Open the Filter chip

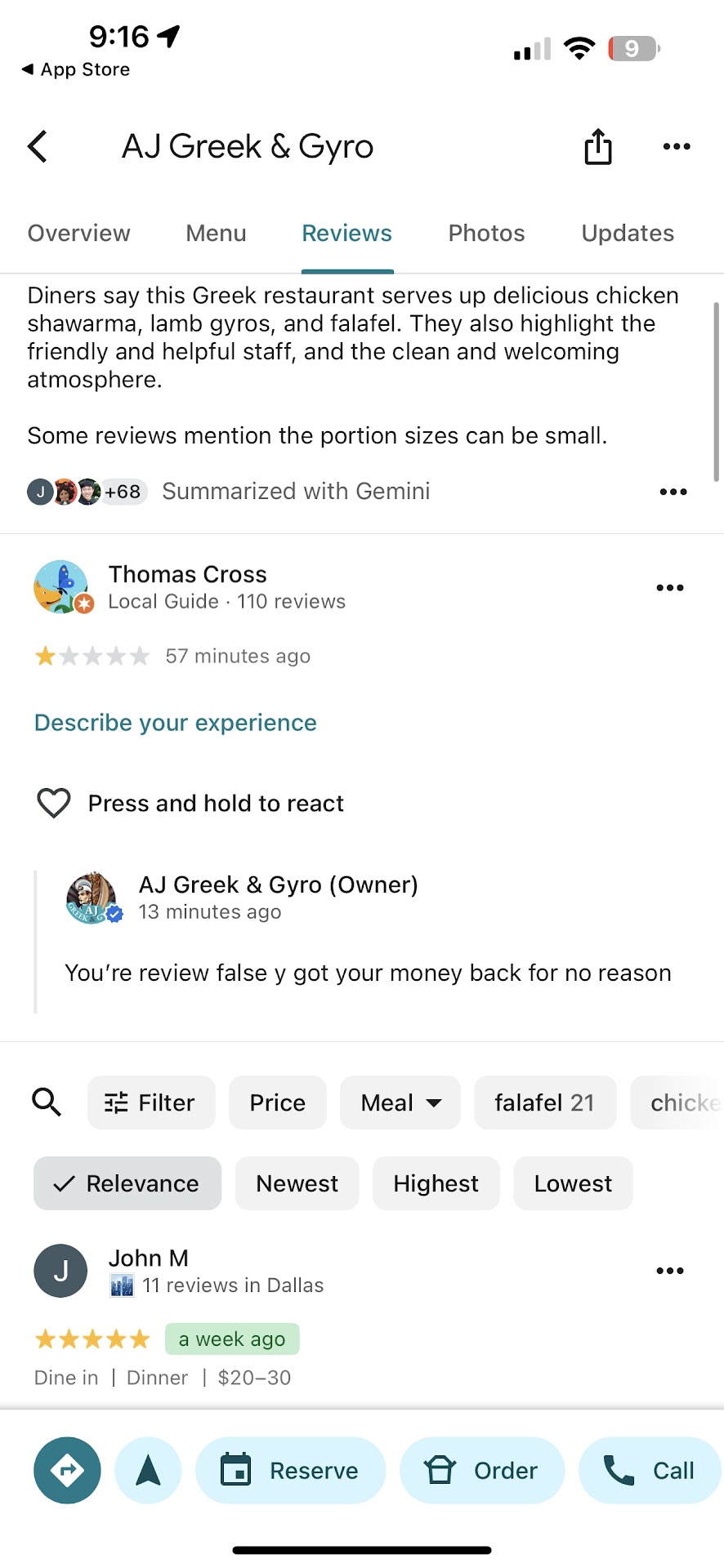coord(151,1102)
